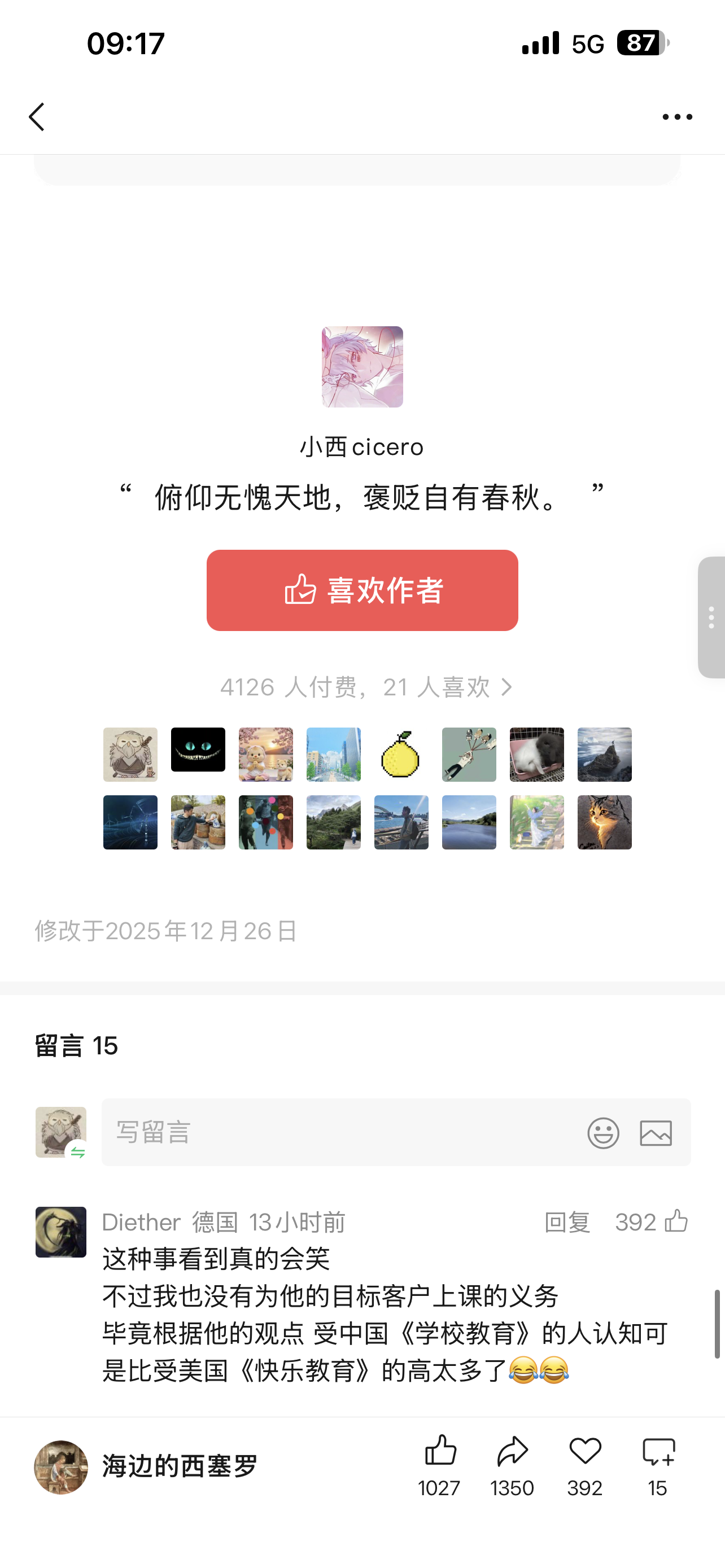Tap the heart icon showing 392
725x1568 pixels.
(x=585, y=1451)
